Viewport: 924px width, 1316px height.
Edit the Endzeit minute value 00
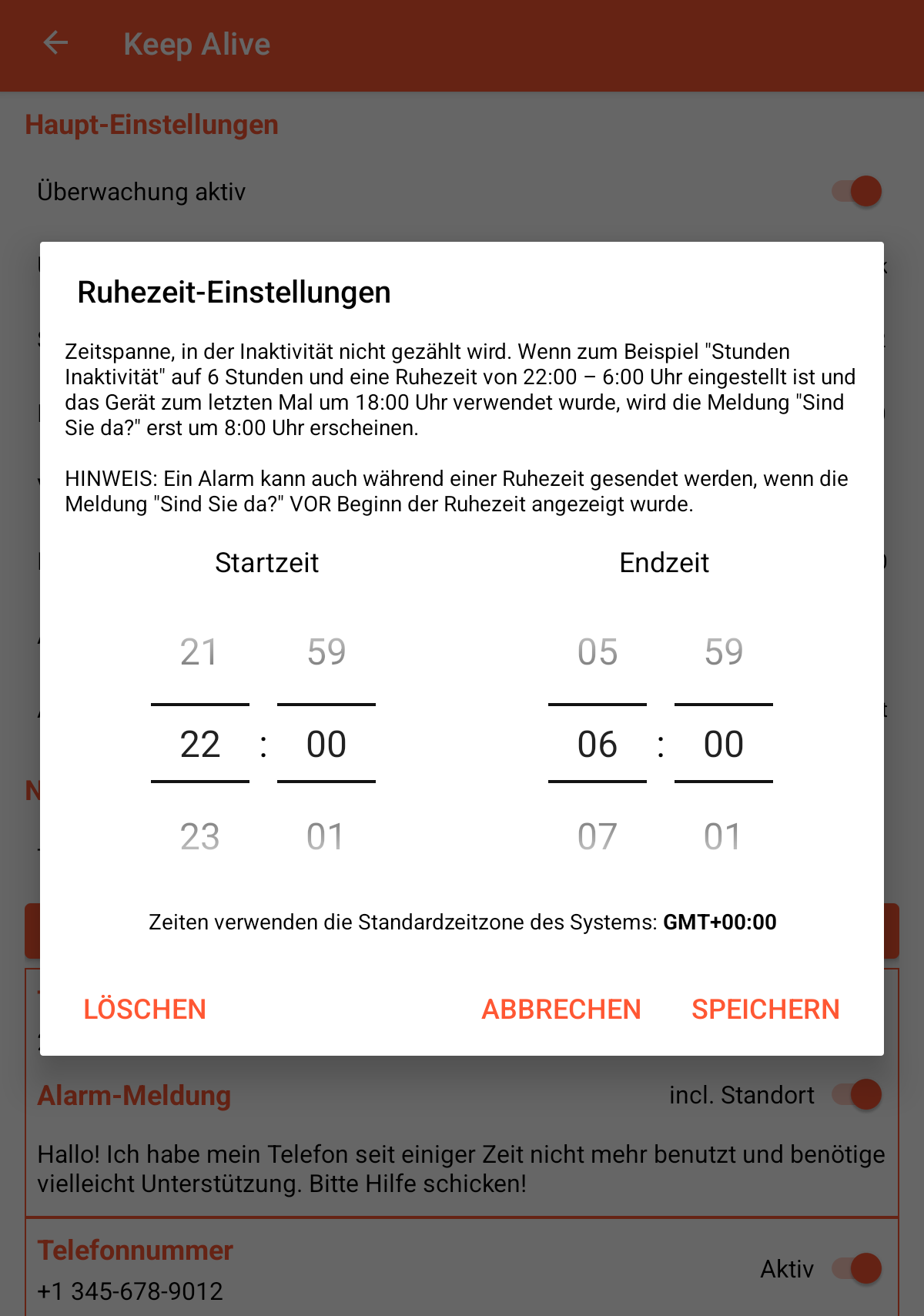point(724,744)
